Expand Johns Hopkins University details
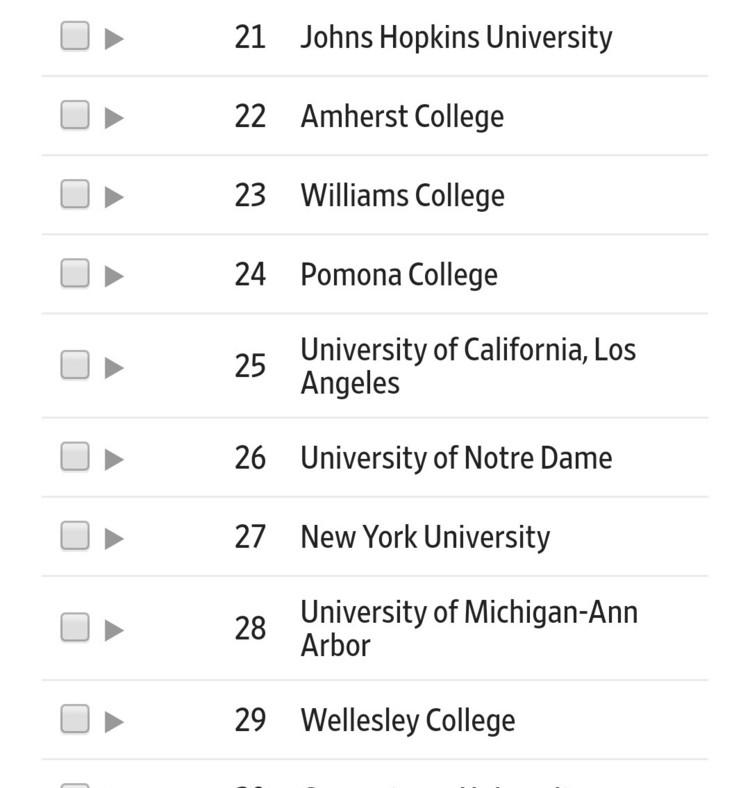 (114, 39)
